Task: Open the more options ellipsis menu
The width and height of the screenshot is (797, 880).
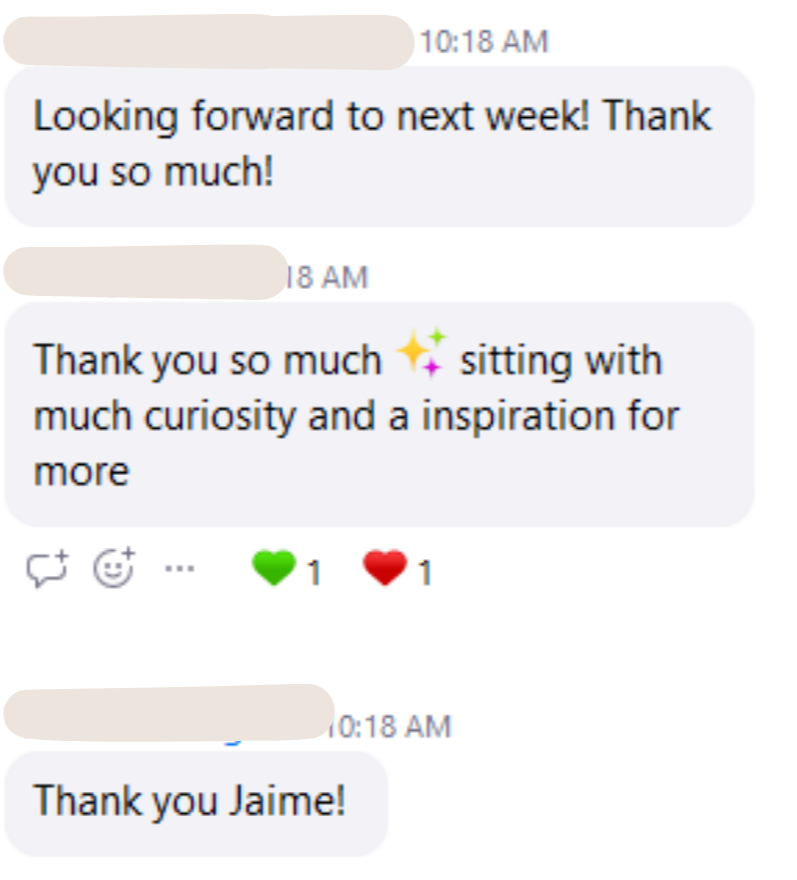Action: [x=179, y=569]
